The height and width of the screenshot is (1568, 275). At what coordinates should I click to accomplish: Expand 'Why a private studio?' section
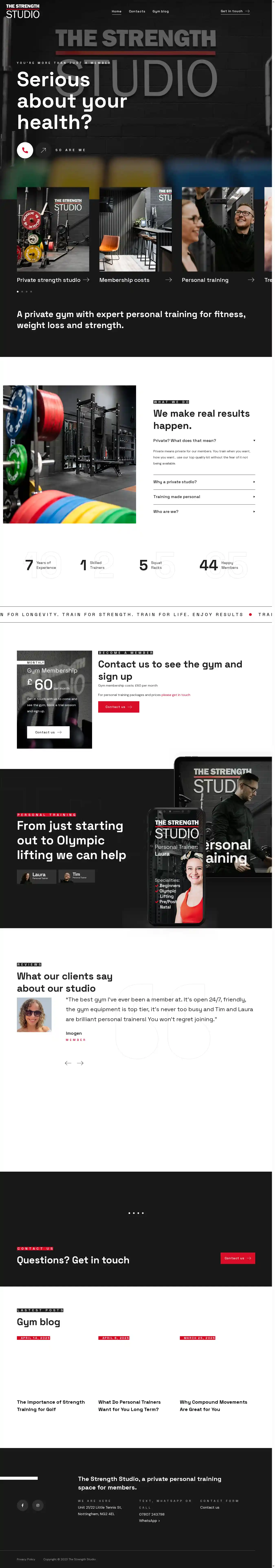coord(204,481)
